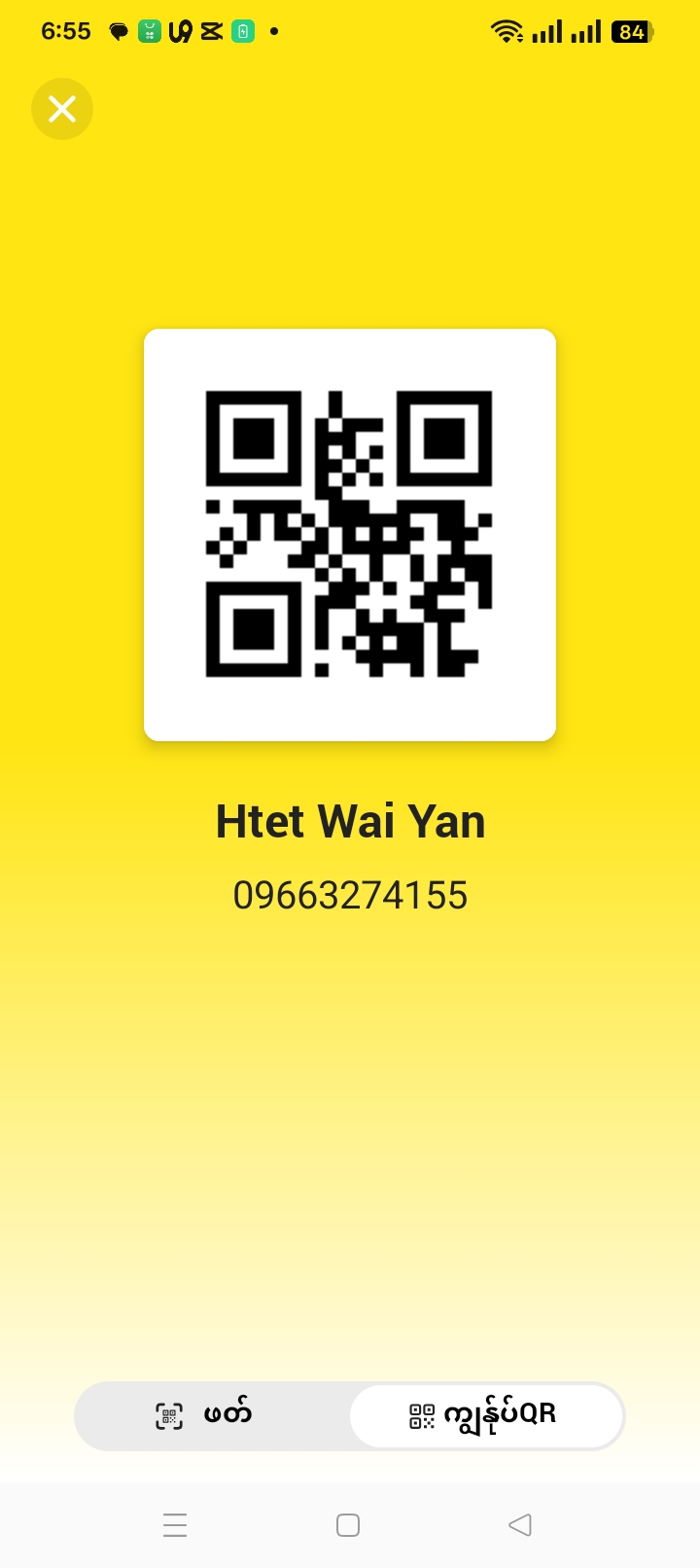Close the QR code screen
Viewport: 700px width, 1568px height.
click(x=62, y=109)
